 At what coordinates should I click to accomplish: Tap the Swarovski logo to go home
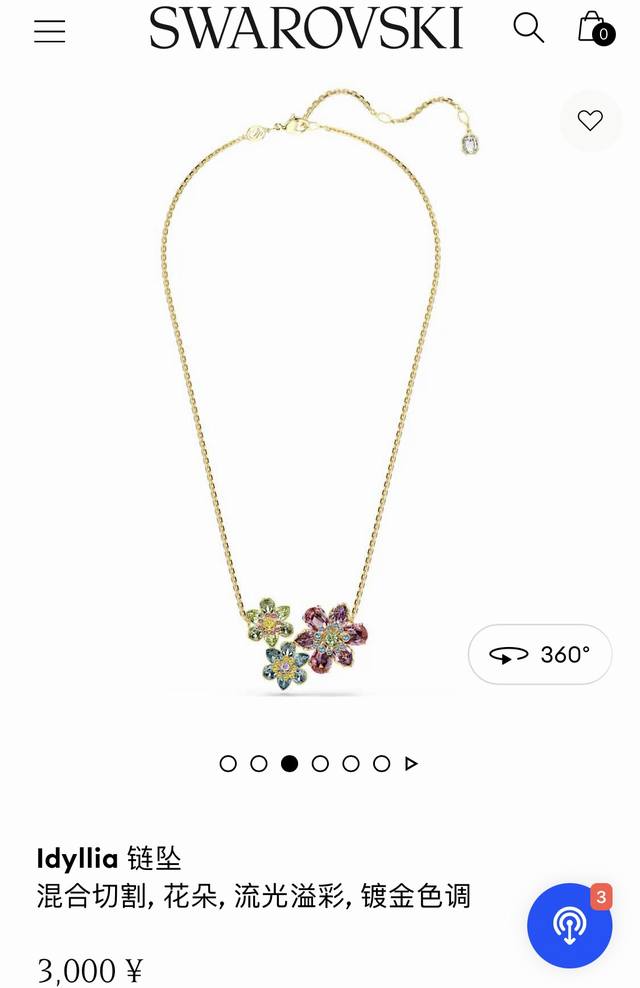click(x=306, y=28)
